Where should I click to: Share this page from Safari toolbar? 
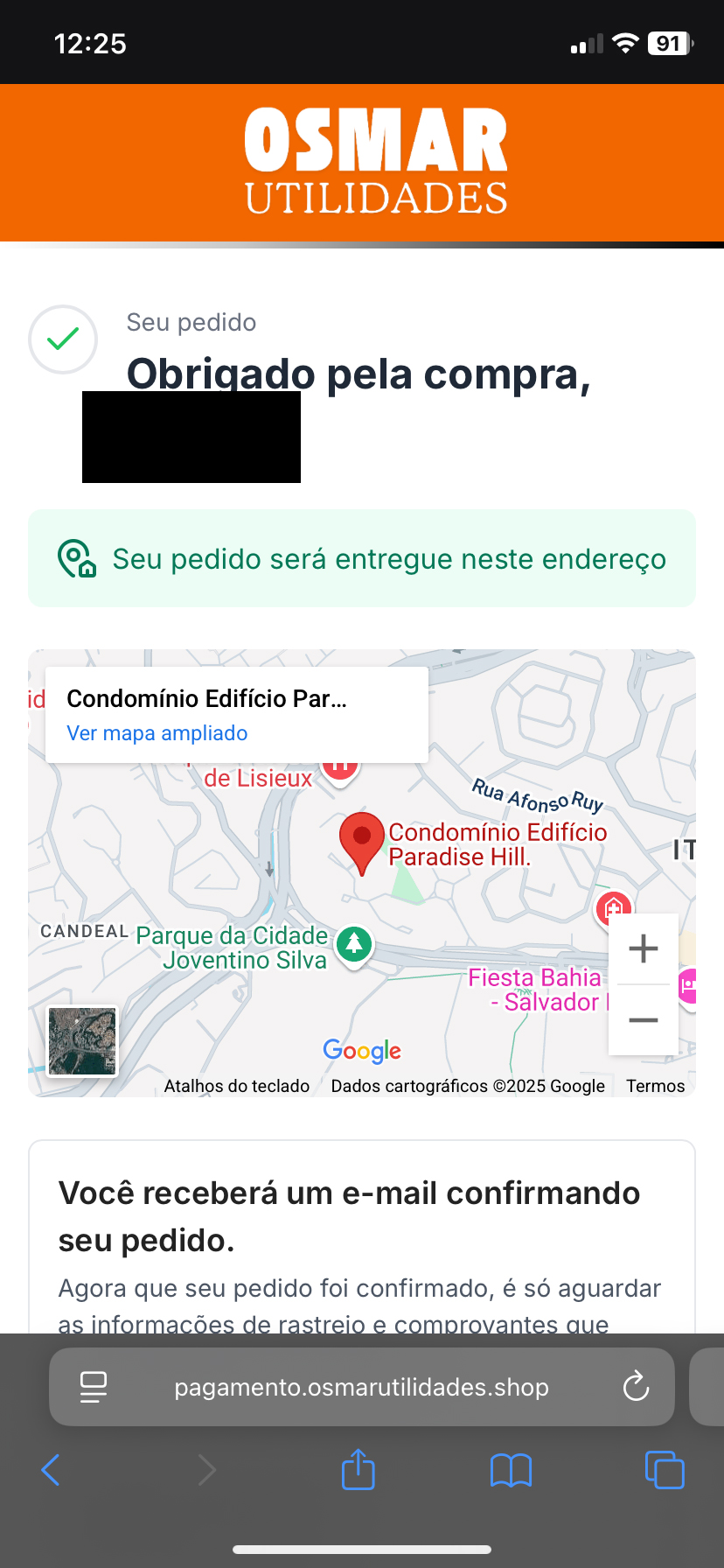[x=358, y=1470]
